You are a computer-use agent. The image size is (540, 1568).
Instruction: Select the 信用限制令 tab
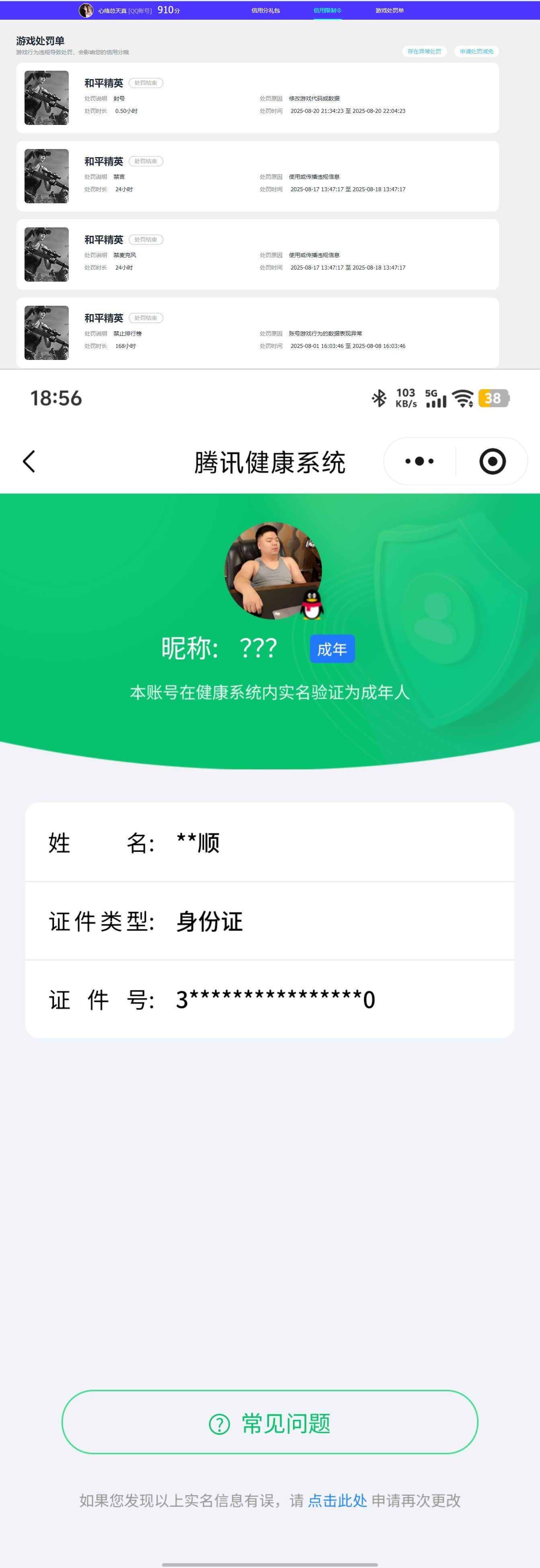[x=328, y=10]
